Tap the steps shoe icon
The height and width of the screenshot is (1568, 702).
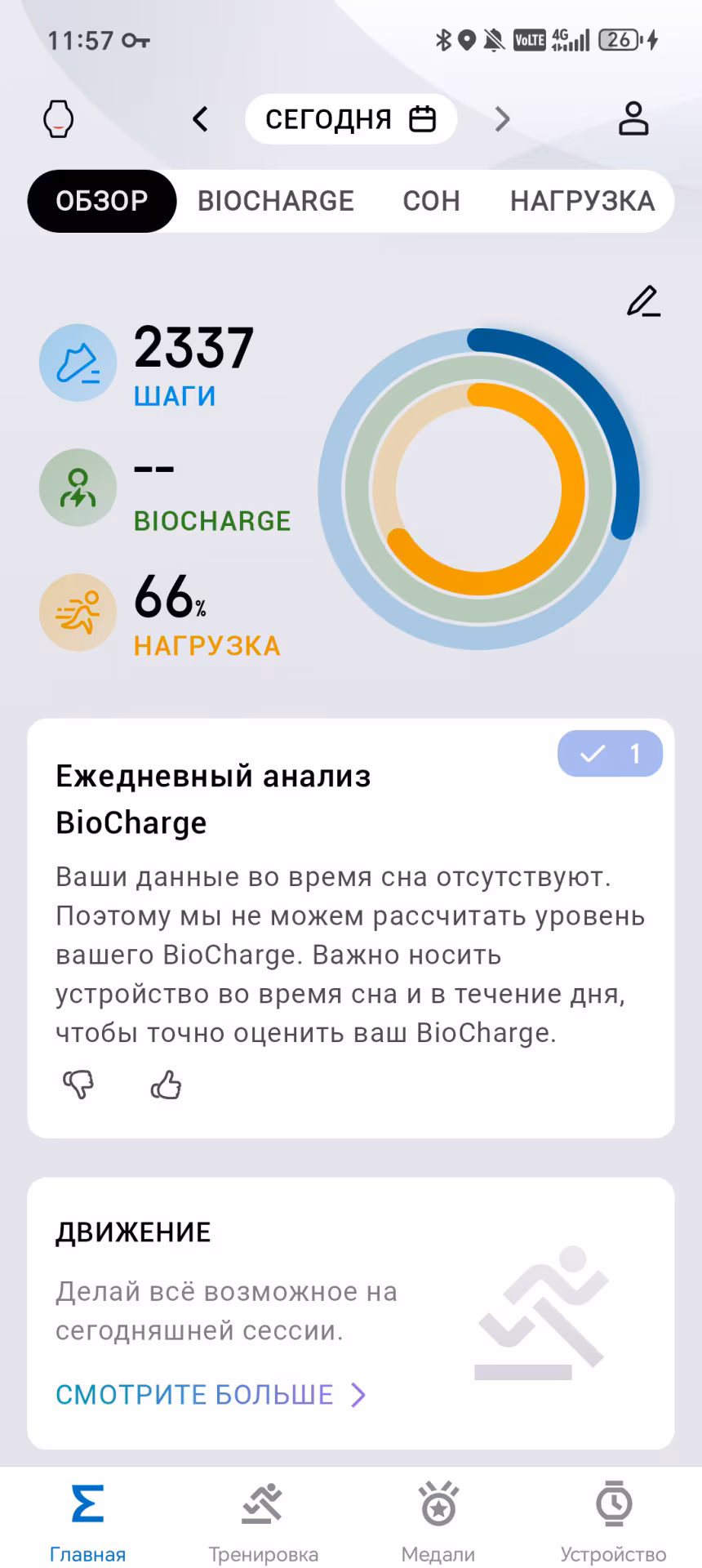tap(78, 363)
